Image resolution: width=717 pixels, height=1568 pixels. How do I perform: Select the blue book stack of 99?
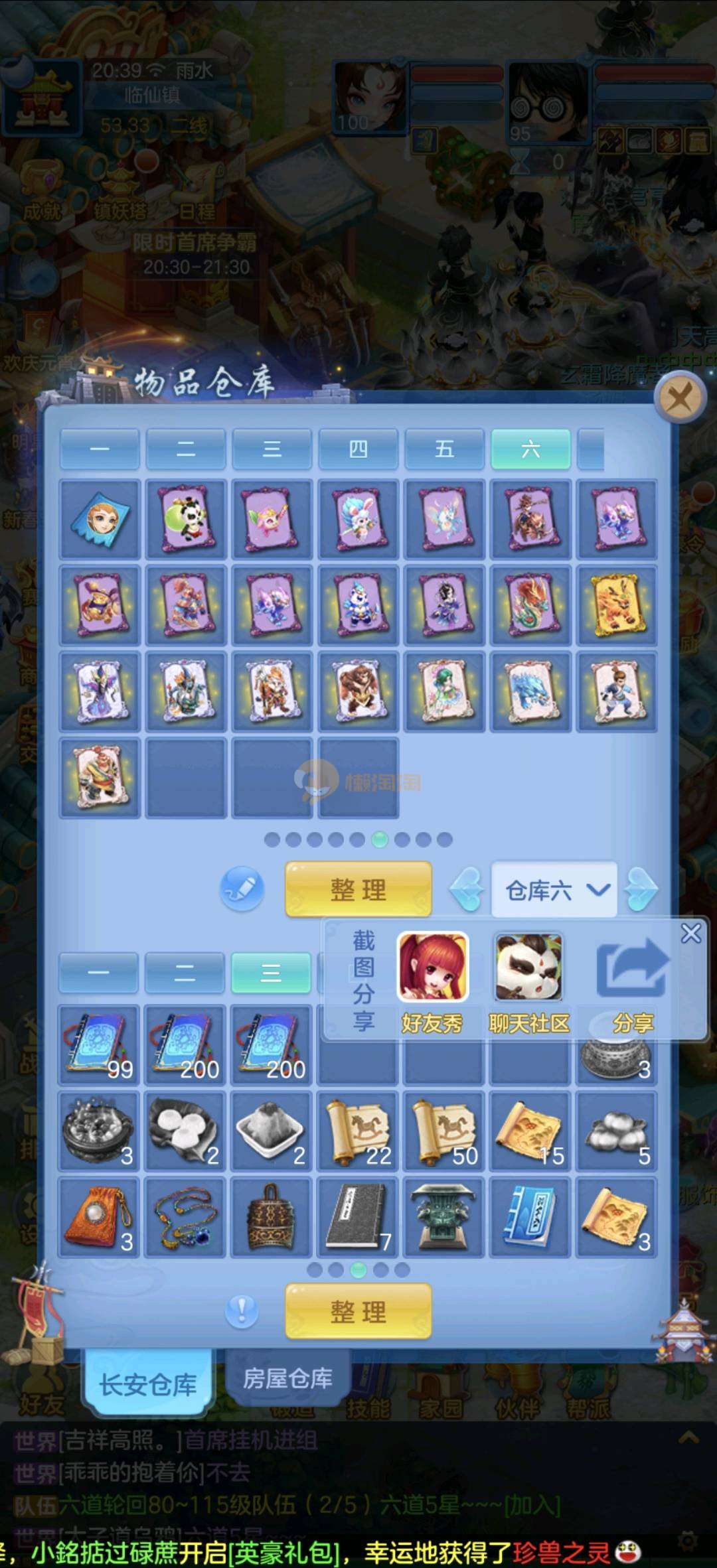point(99,1044)
